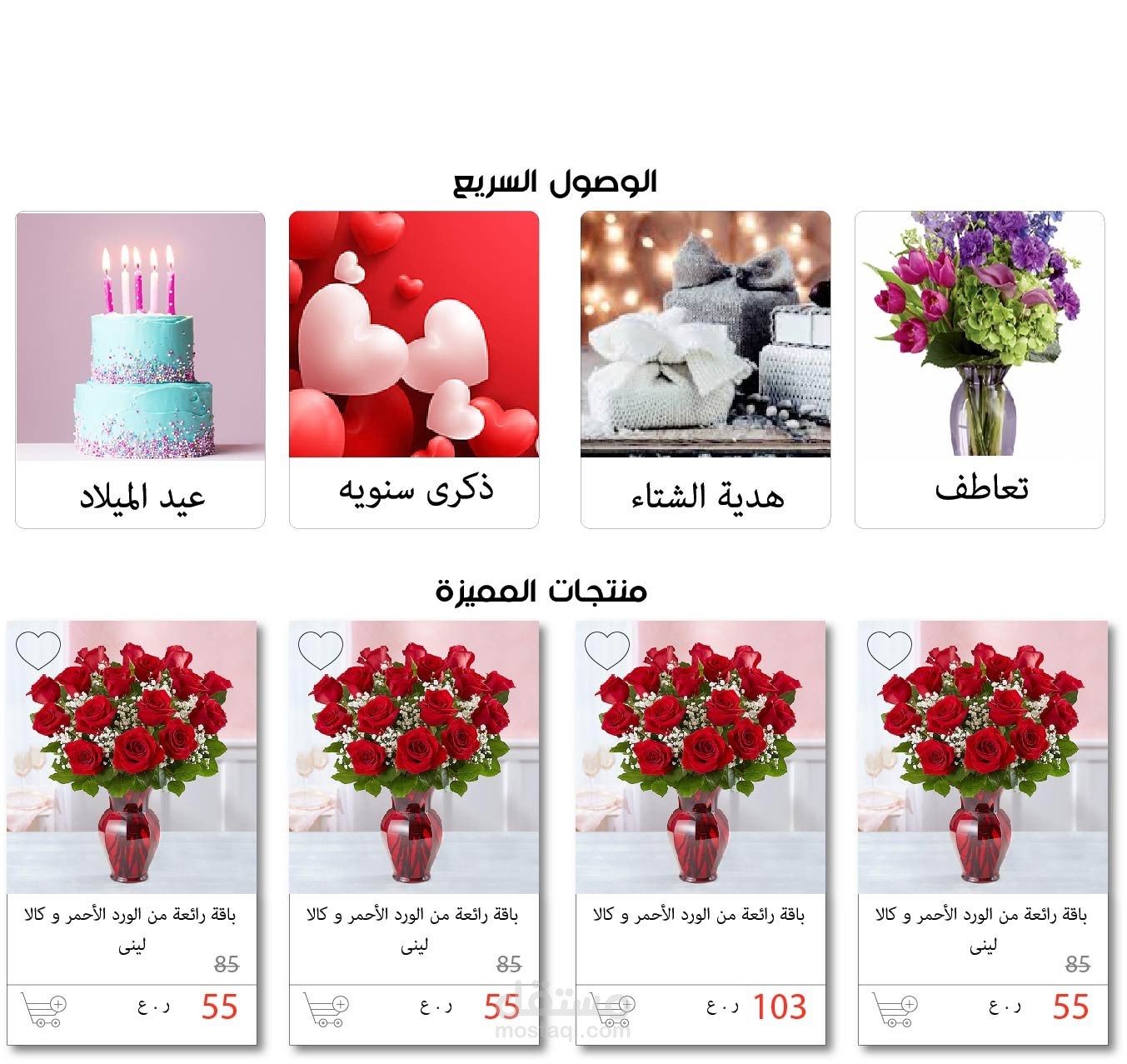This screenshot has height=1064, width=1127.
Task: Select the هدية الشتاء winter gift category
Action: point(705,369)
